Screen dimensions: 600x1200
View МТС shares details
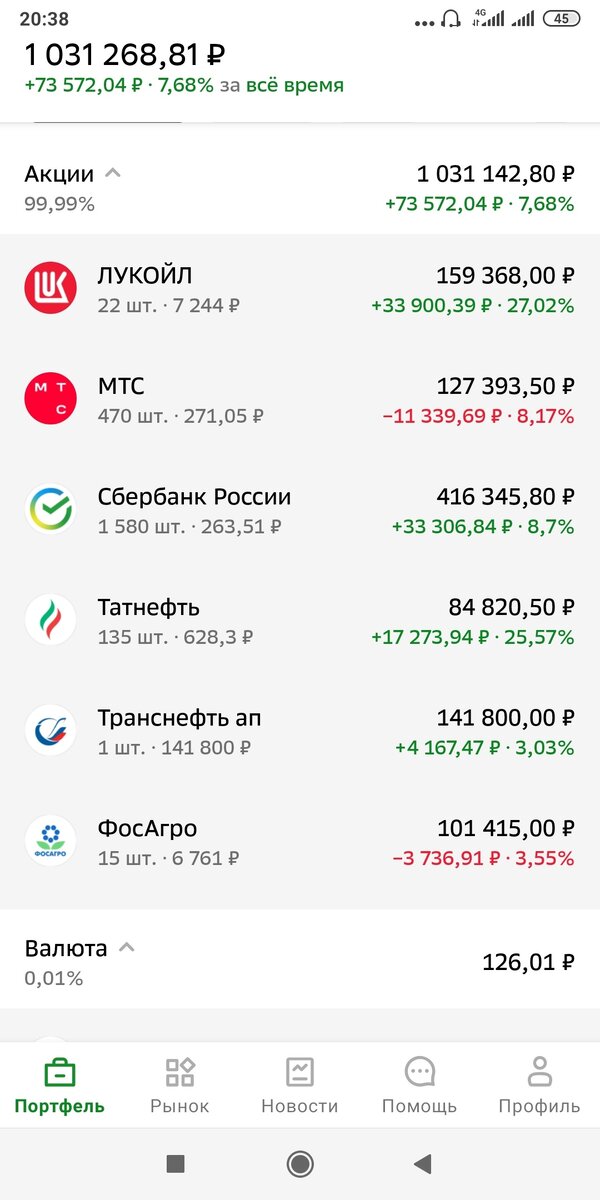pyautogui.click(x=300, y=400)
